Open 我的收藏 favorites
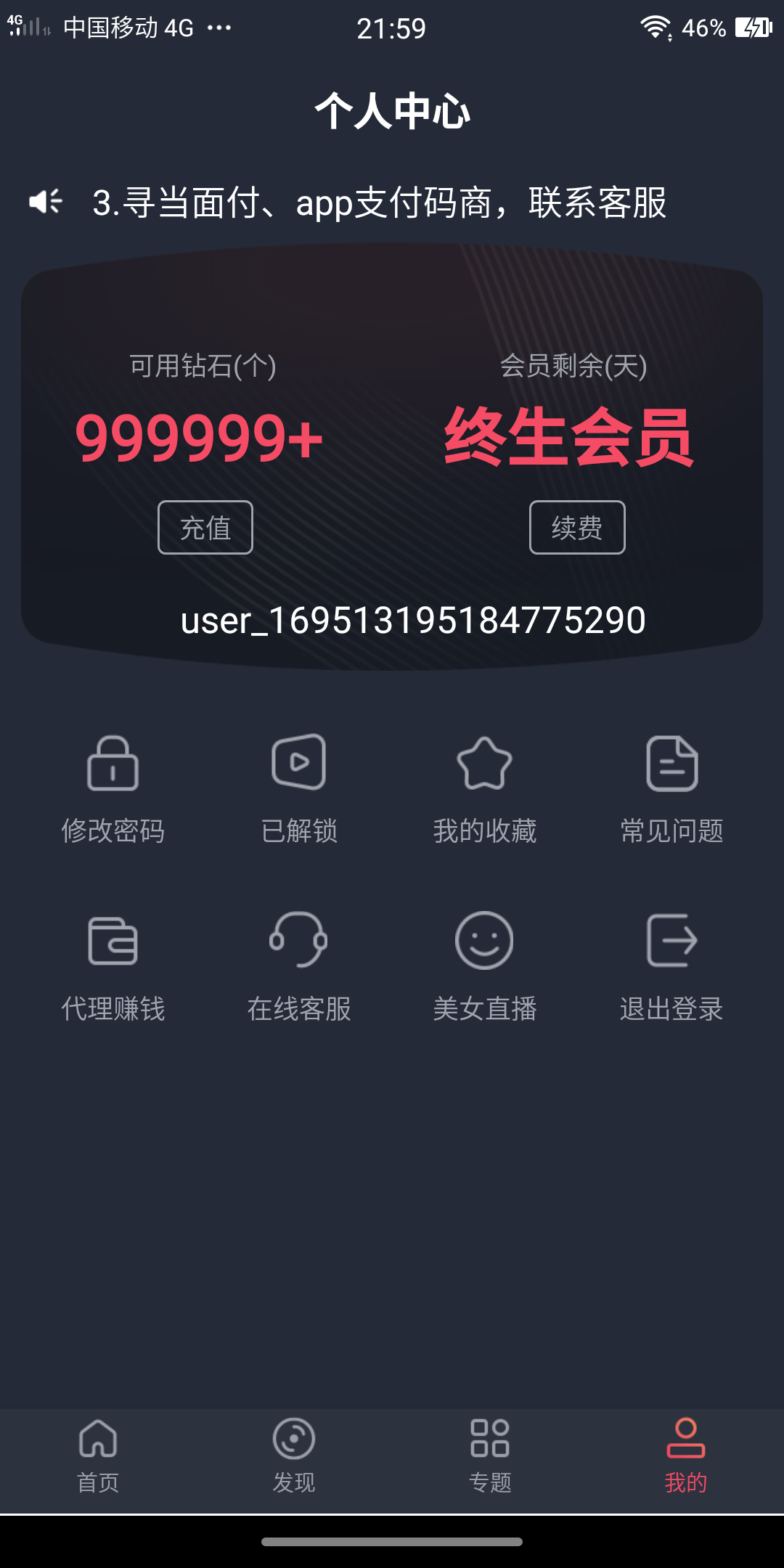784x1568 pixels. 485,790
